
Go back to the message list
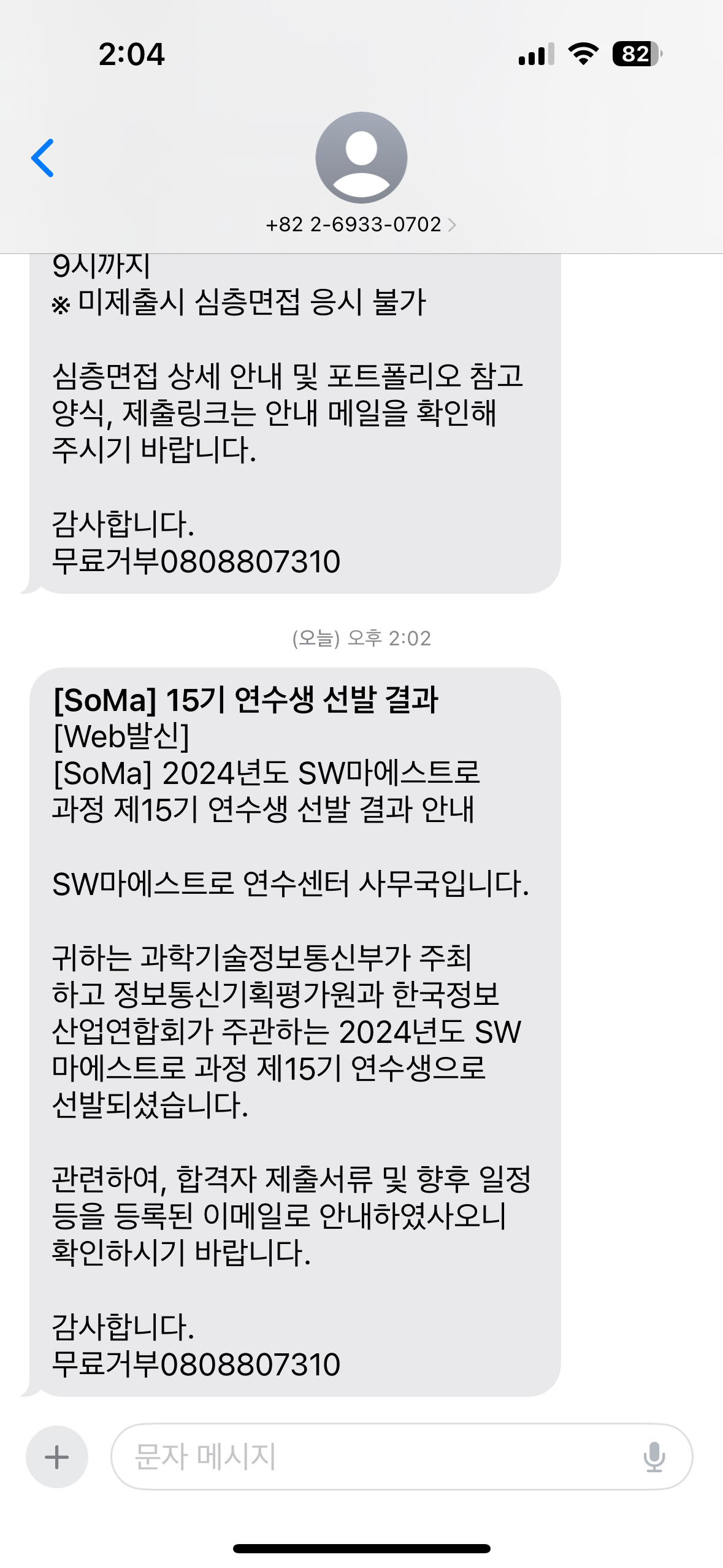pos(43,158)
